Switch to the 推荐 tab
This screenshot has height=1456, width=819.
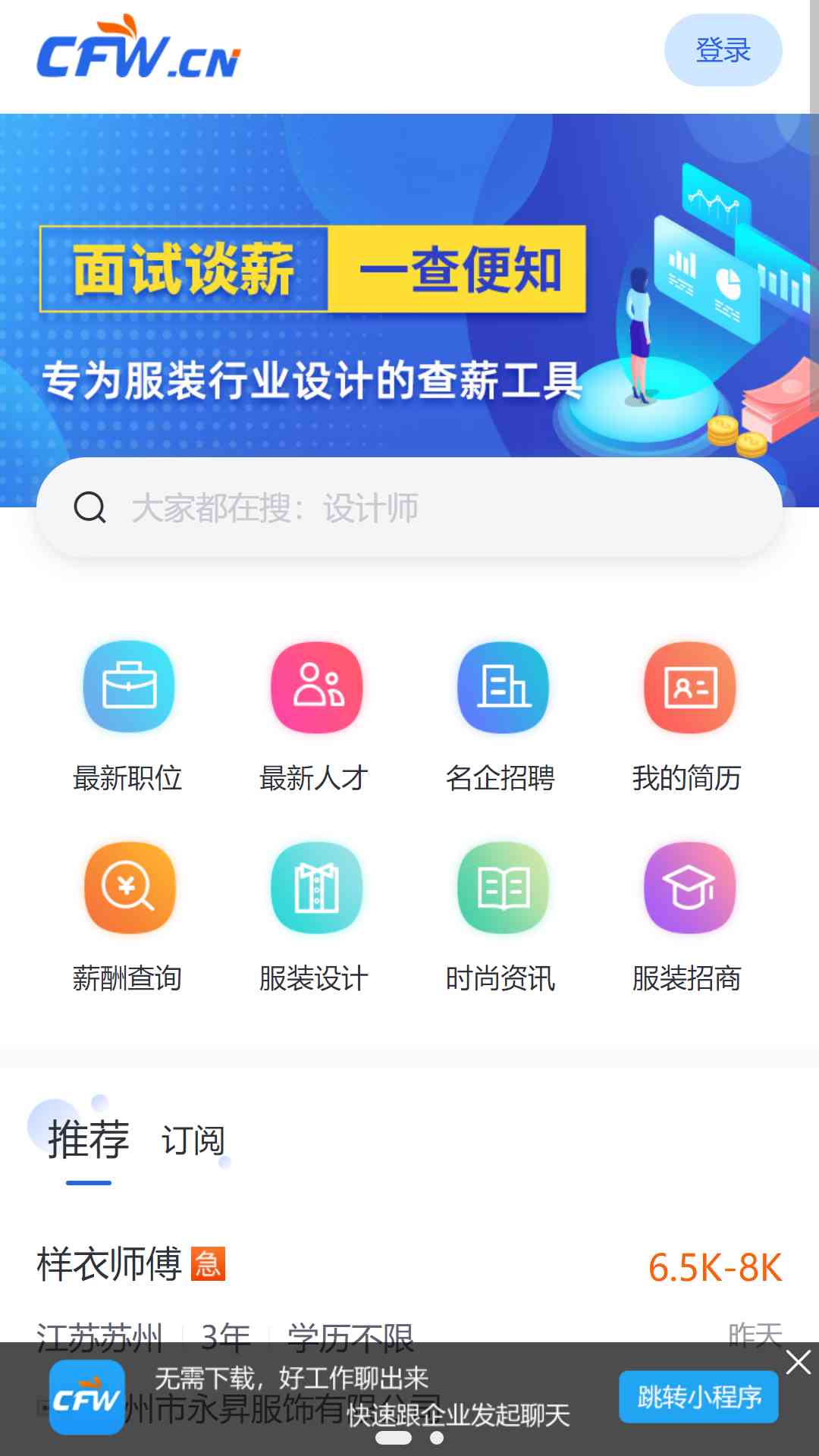click(88, 1140)
